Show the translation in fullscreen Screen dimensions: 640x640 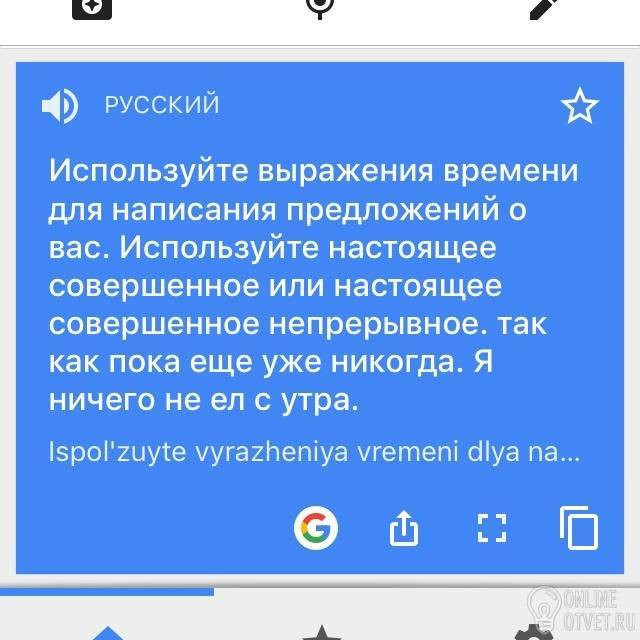[x=491, y=528]
